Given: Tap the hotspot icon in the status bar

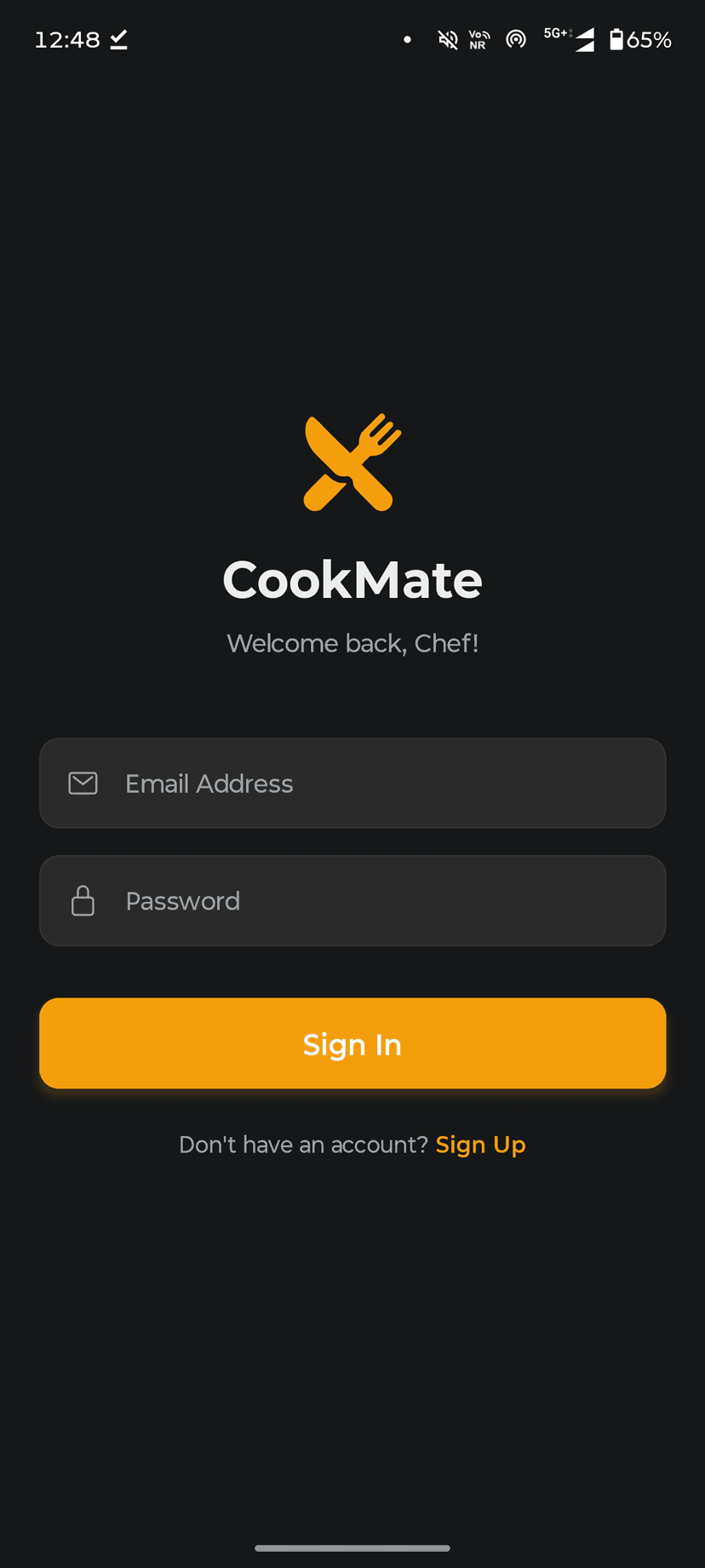Looking at the screenshot, I should click(516, 38).
